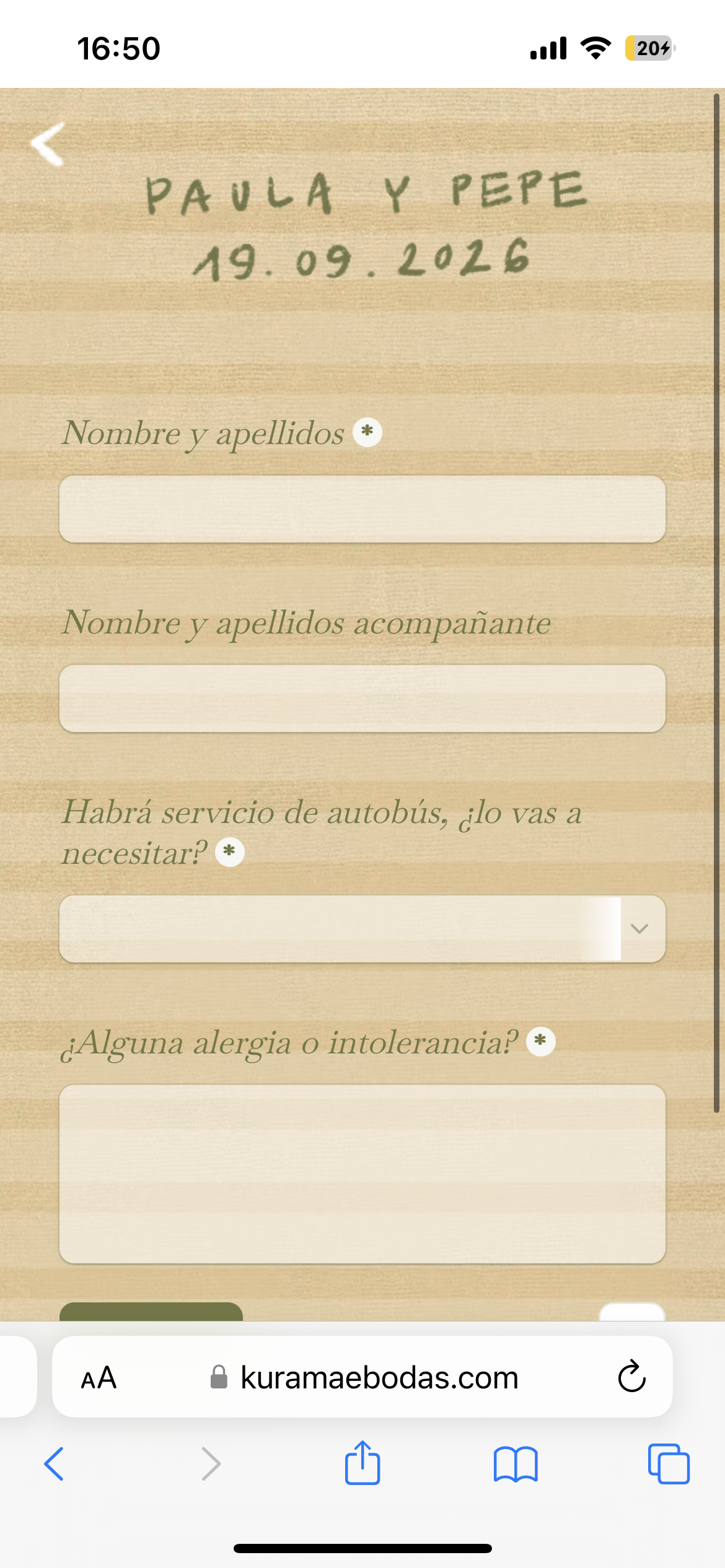Click the companion name input field
Image resolution: width=725 pixels, height=1568 pixels.
(x=362, y=699)
